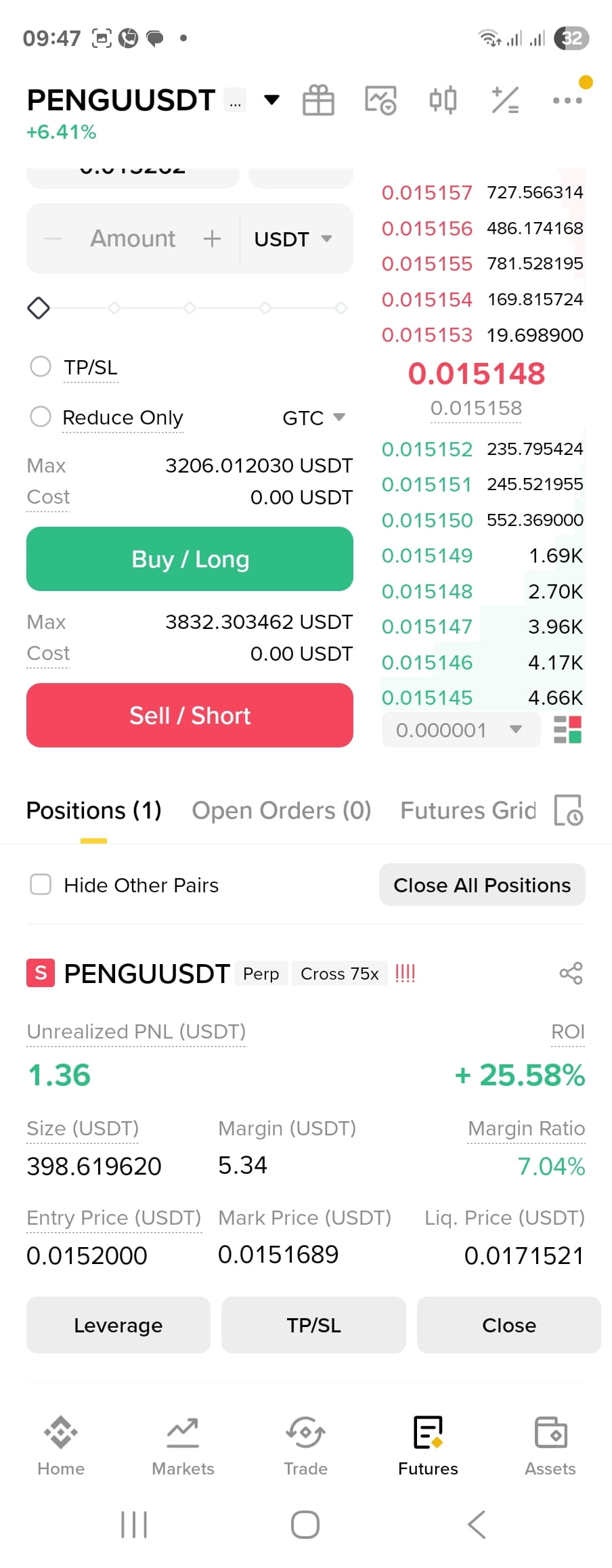Open the three-dot overflow menu
This screenshot has width=612, height=1568.
[x=567, y=100]
